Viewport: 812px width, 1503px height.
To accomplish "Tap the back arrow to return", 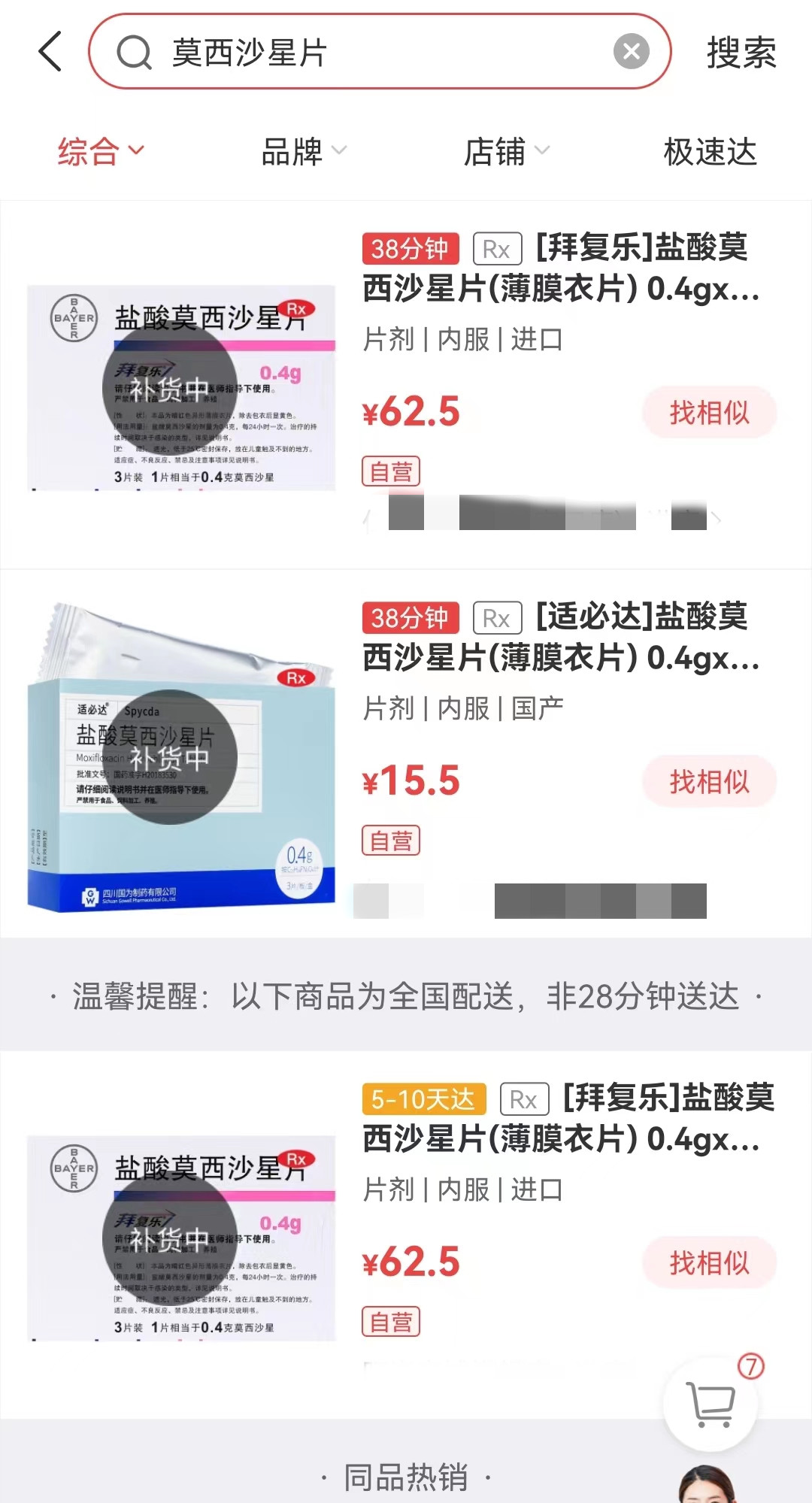I will click(50, 53).
